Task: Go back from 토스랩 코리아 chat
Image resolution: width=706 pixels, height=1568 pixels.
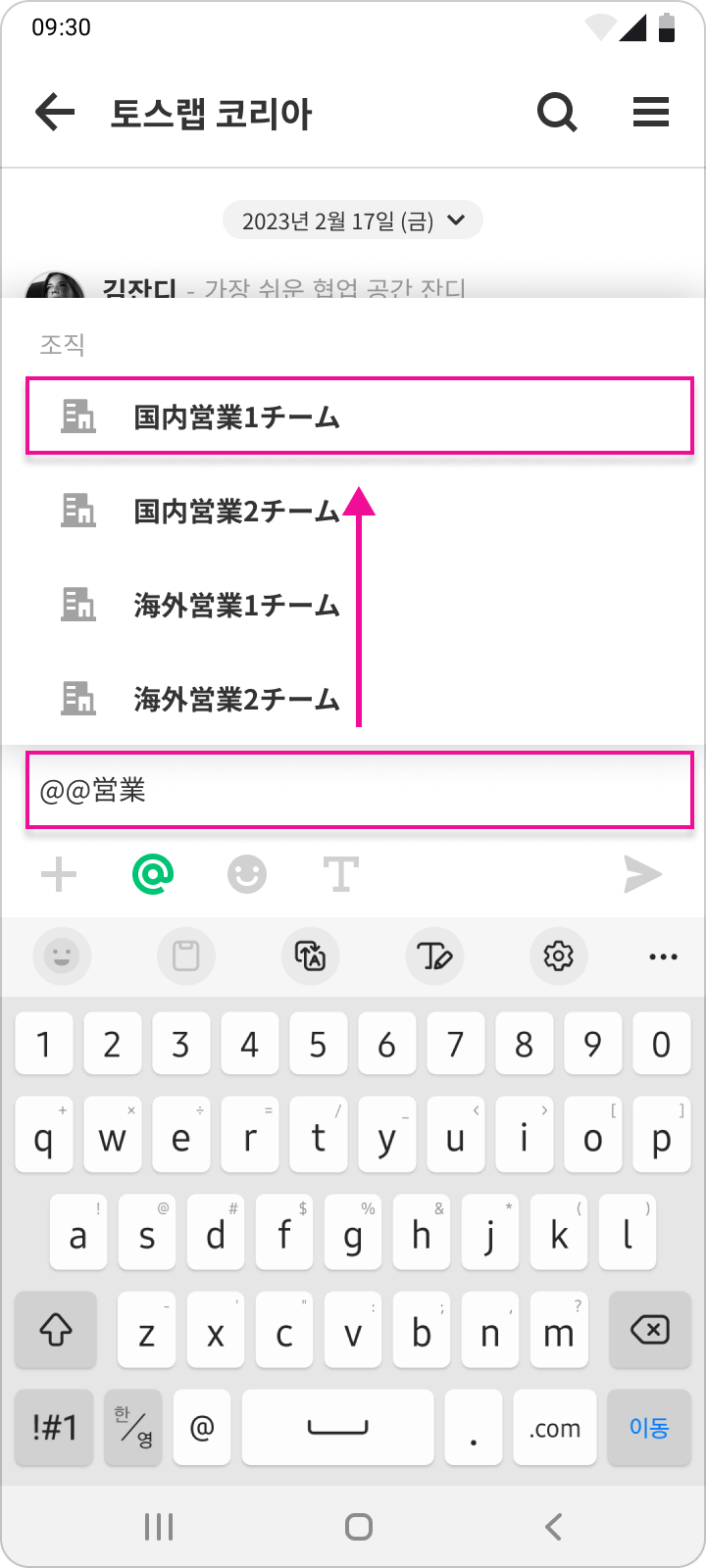Action: pos(55,113)
